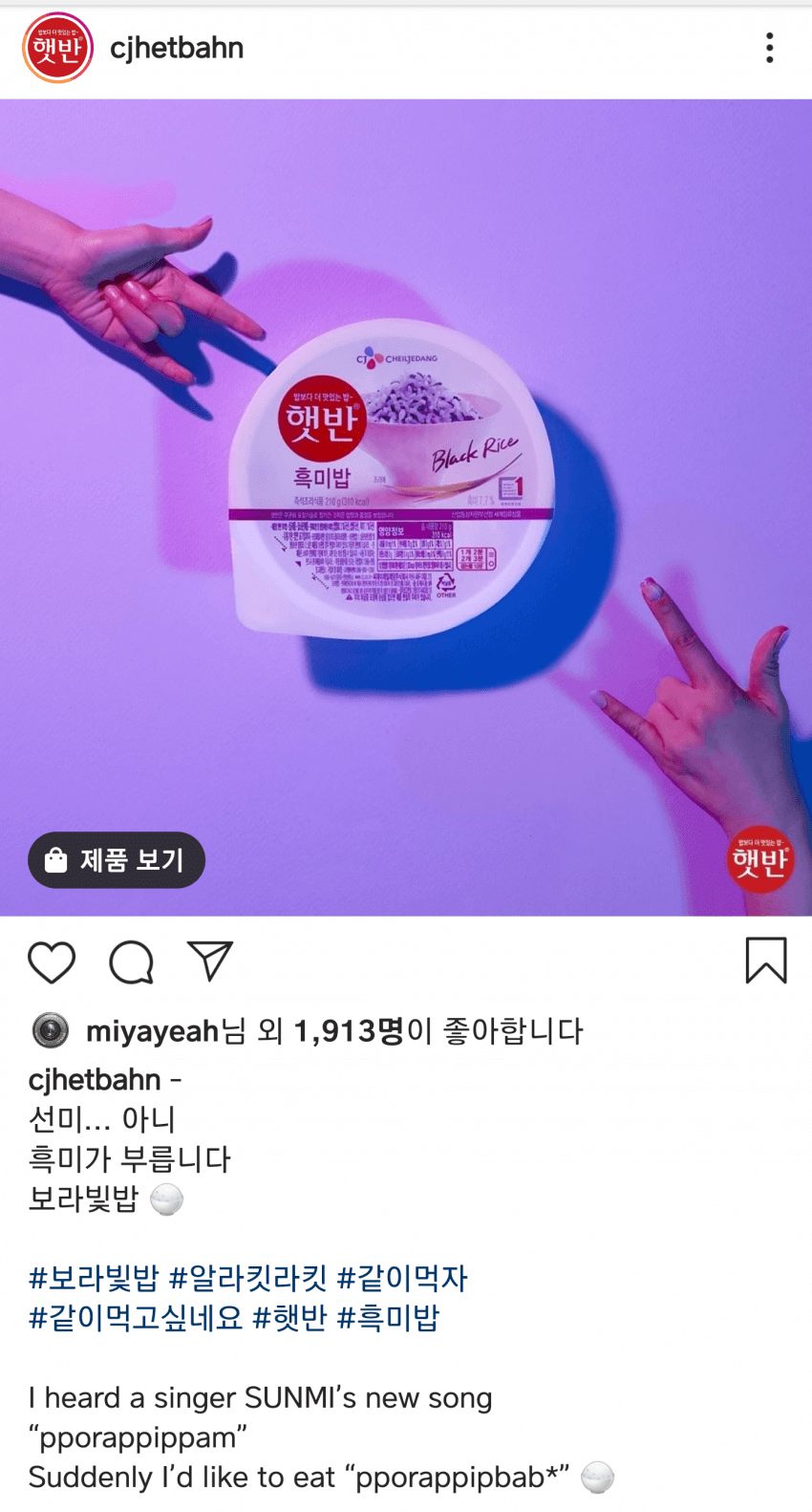
Task: View the list of 1,913 likes
Action: (x=348, y=1031)
